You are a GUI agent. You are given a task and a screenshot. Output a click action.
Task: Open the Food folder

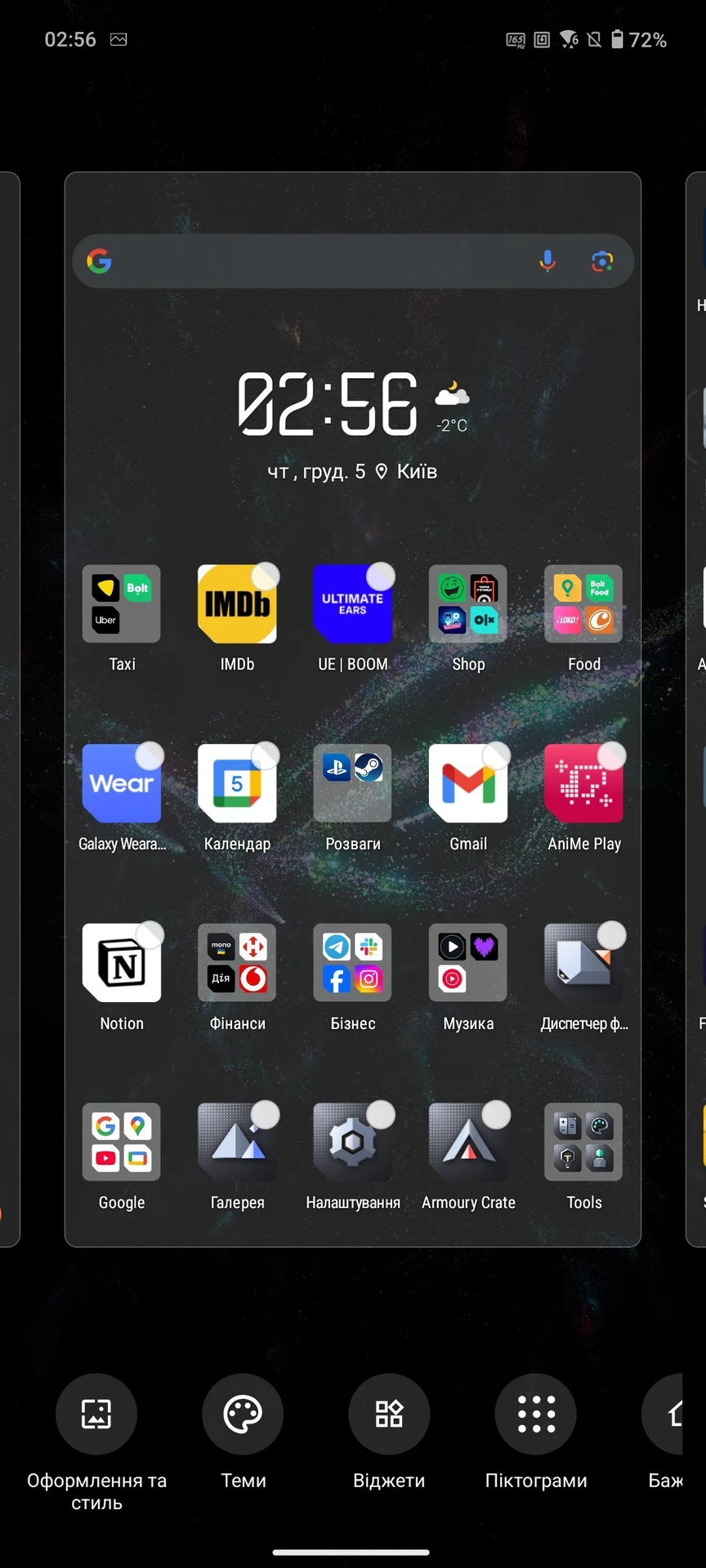tap(583, 604)
